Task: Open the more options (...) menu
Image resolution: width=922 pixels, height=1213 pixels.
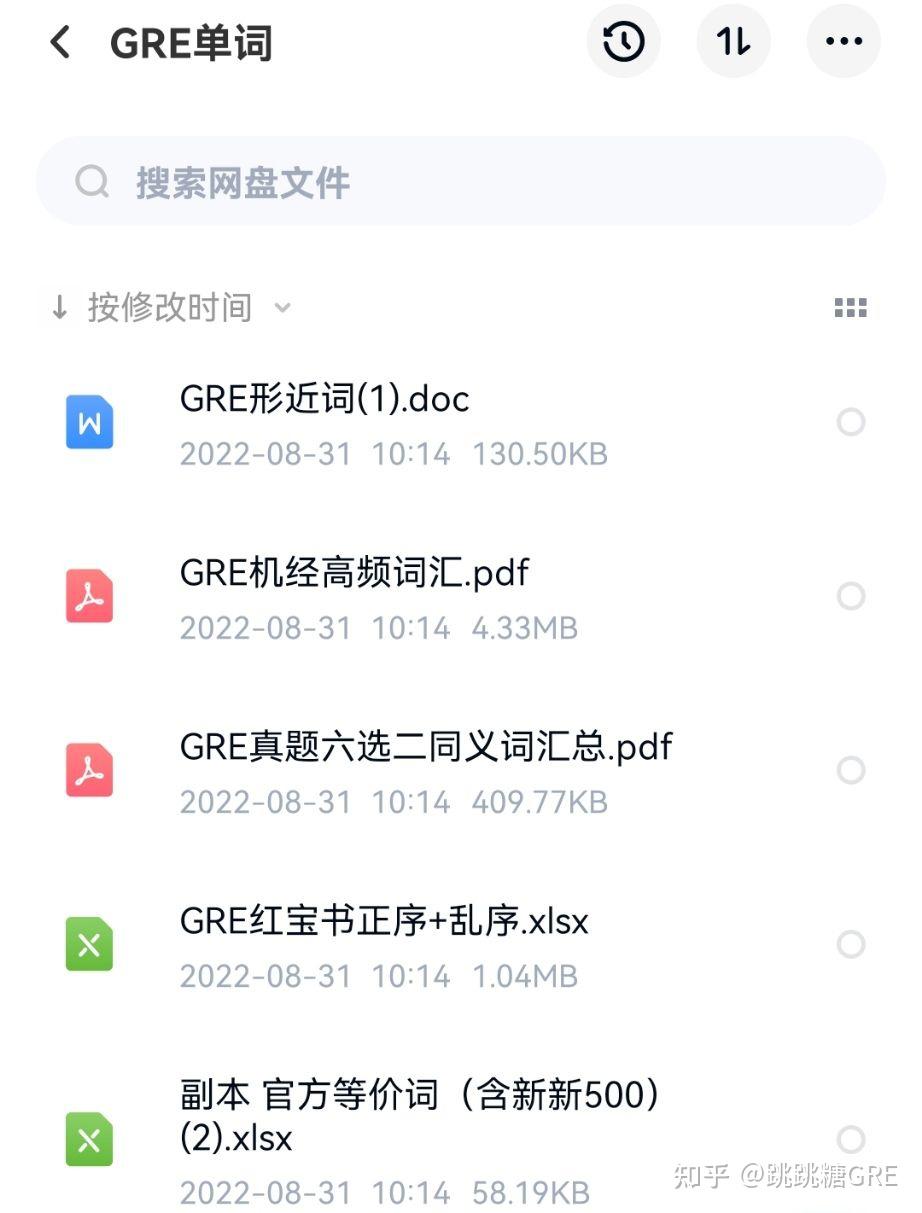Action: coord(843,41)
